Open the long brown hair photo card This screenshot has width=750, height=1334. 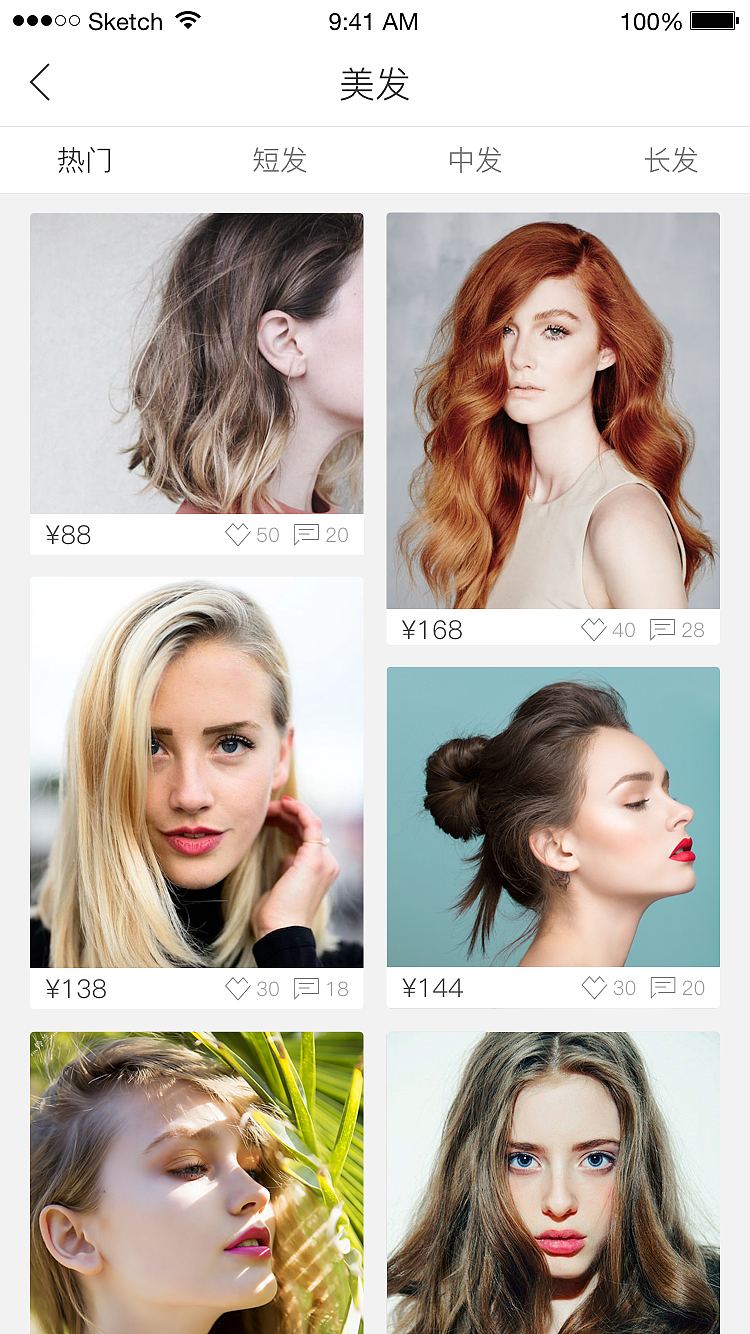click(x=553, y=1182)
